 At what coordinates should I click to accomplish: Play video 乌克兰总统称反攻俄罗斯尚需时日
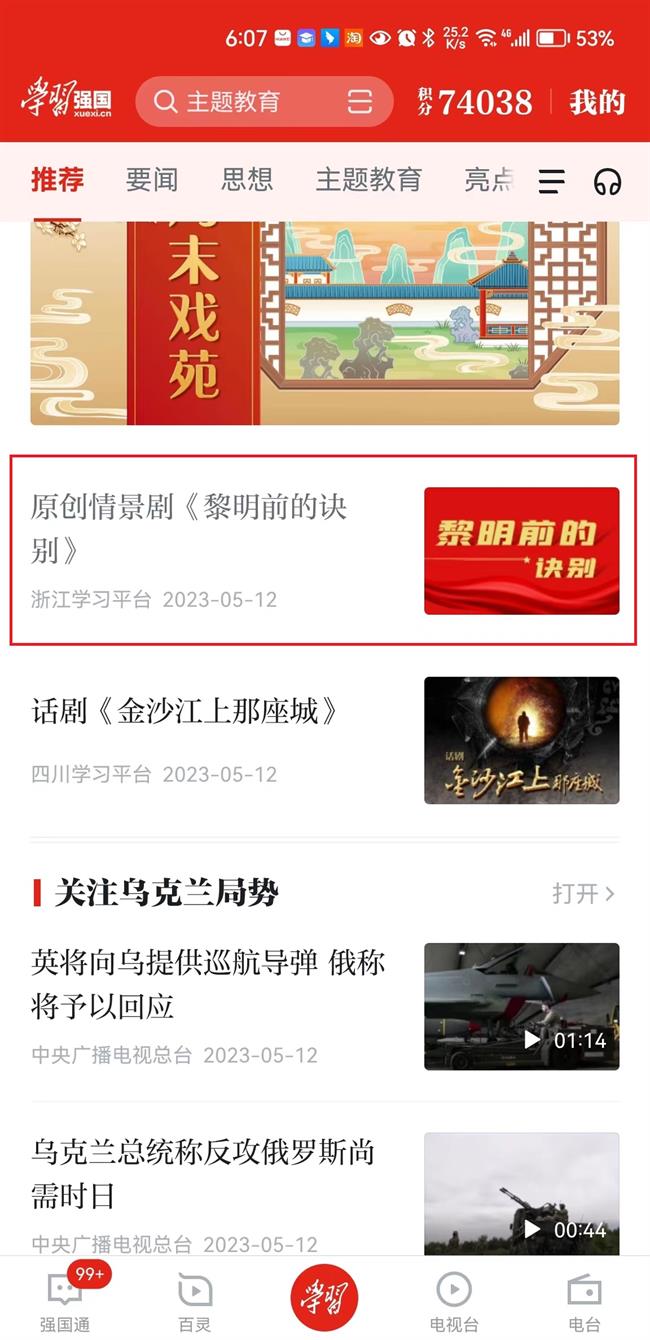pos(521,1195)
